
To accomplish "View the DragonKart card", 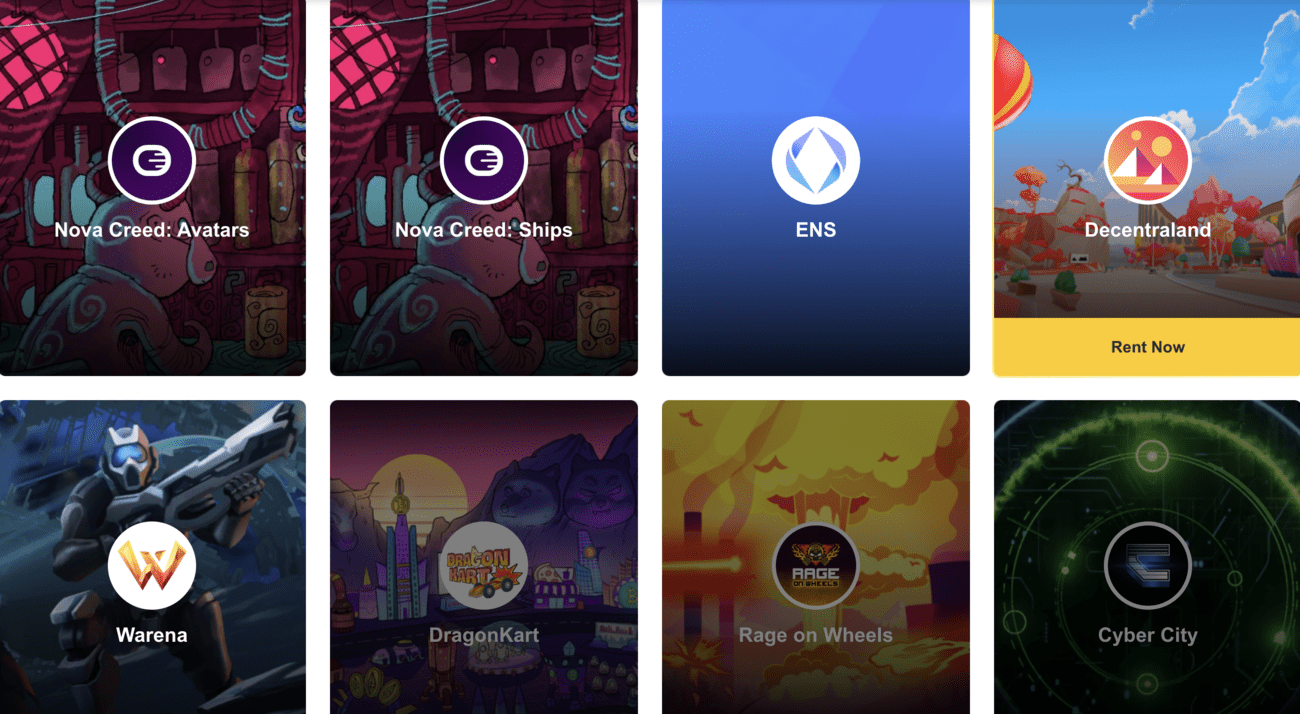I will coord(484,580).
